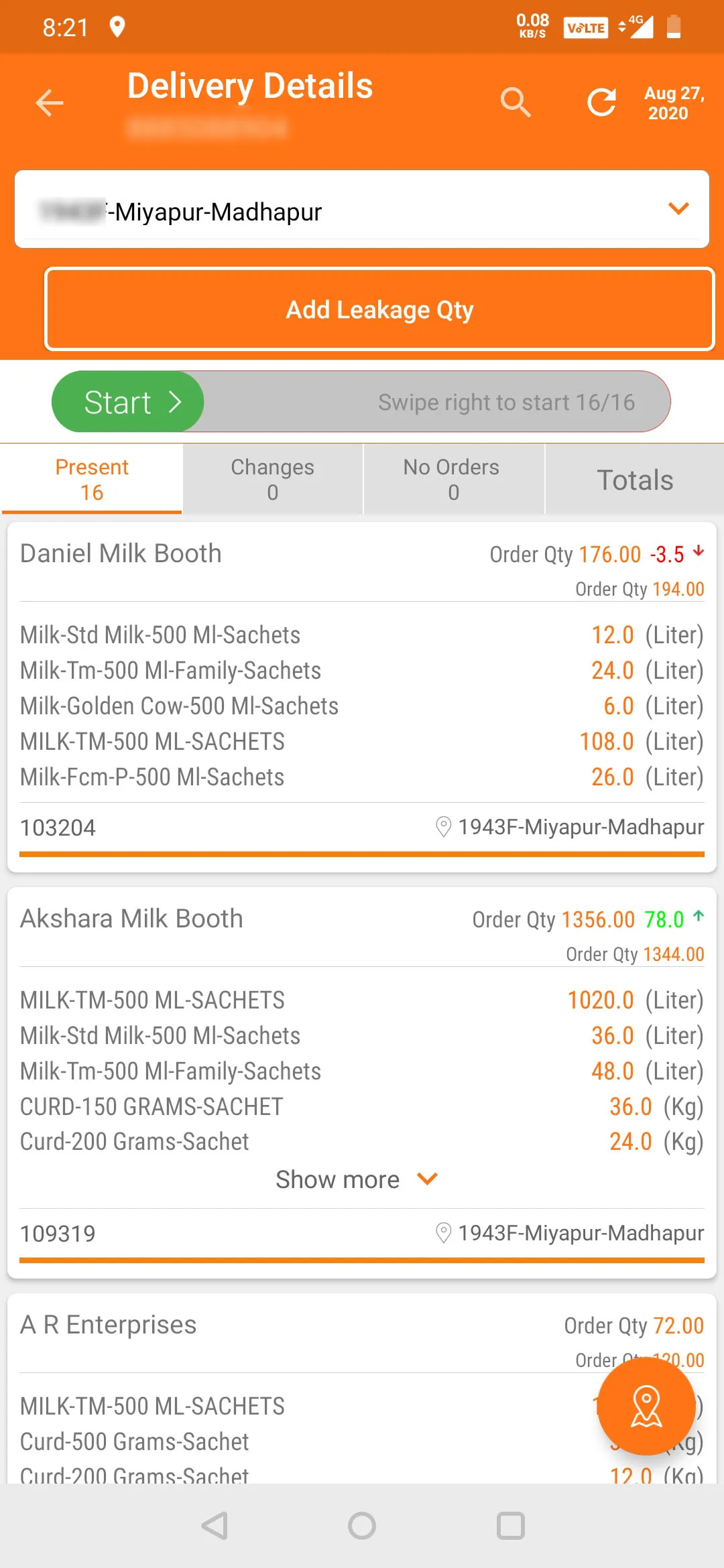Change the date Aug 27, 2020
The image size is (724, 1568).
coord(673,103)
